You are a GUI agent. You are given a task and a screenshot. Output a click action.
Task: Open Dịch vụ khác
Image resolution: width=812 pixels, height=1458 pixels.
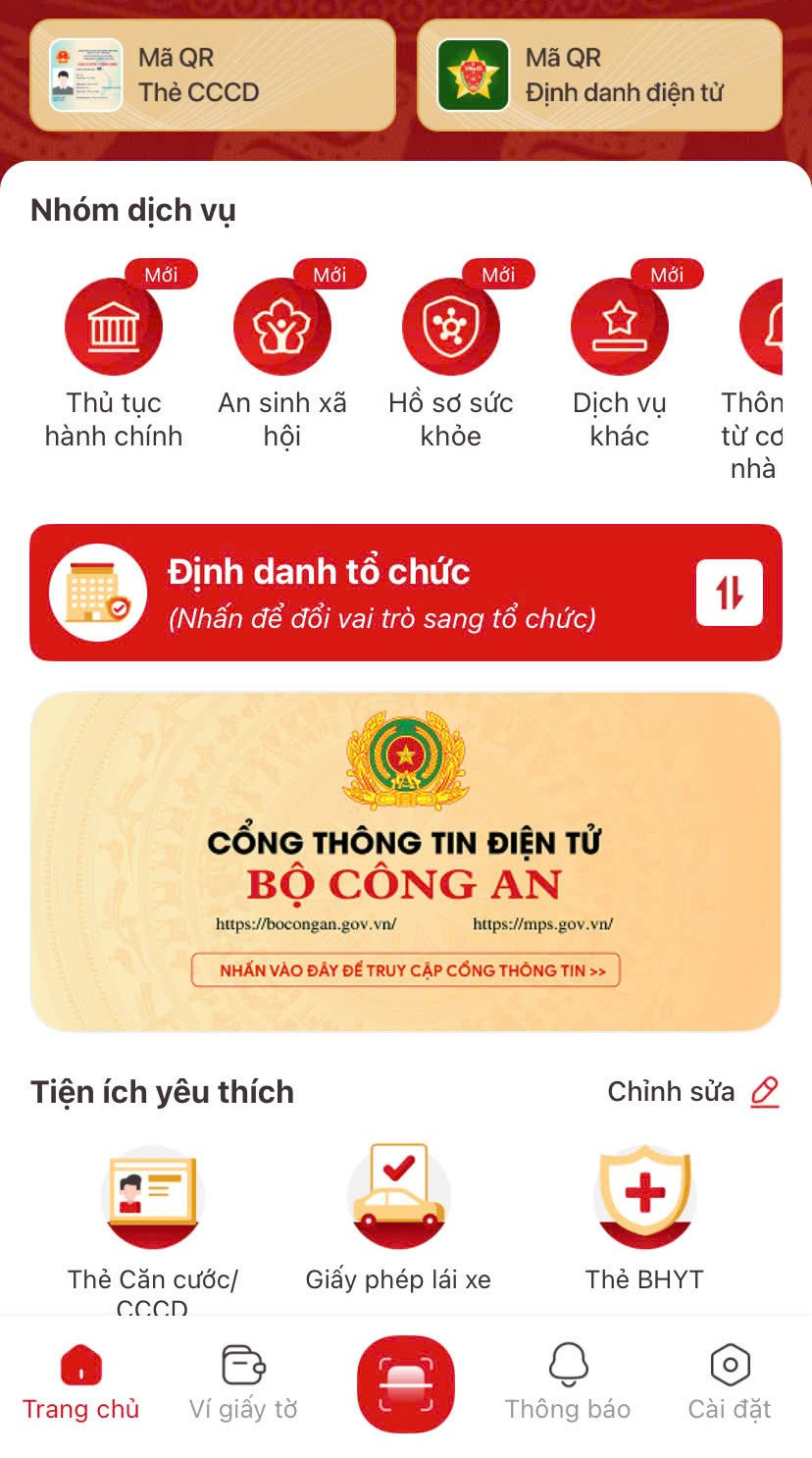point(619,327)
